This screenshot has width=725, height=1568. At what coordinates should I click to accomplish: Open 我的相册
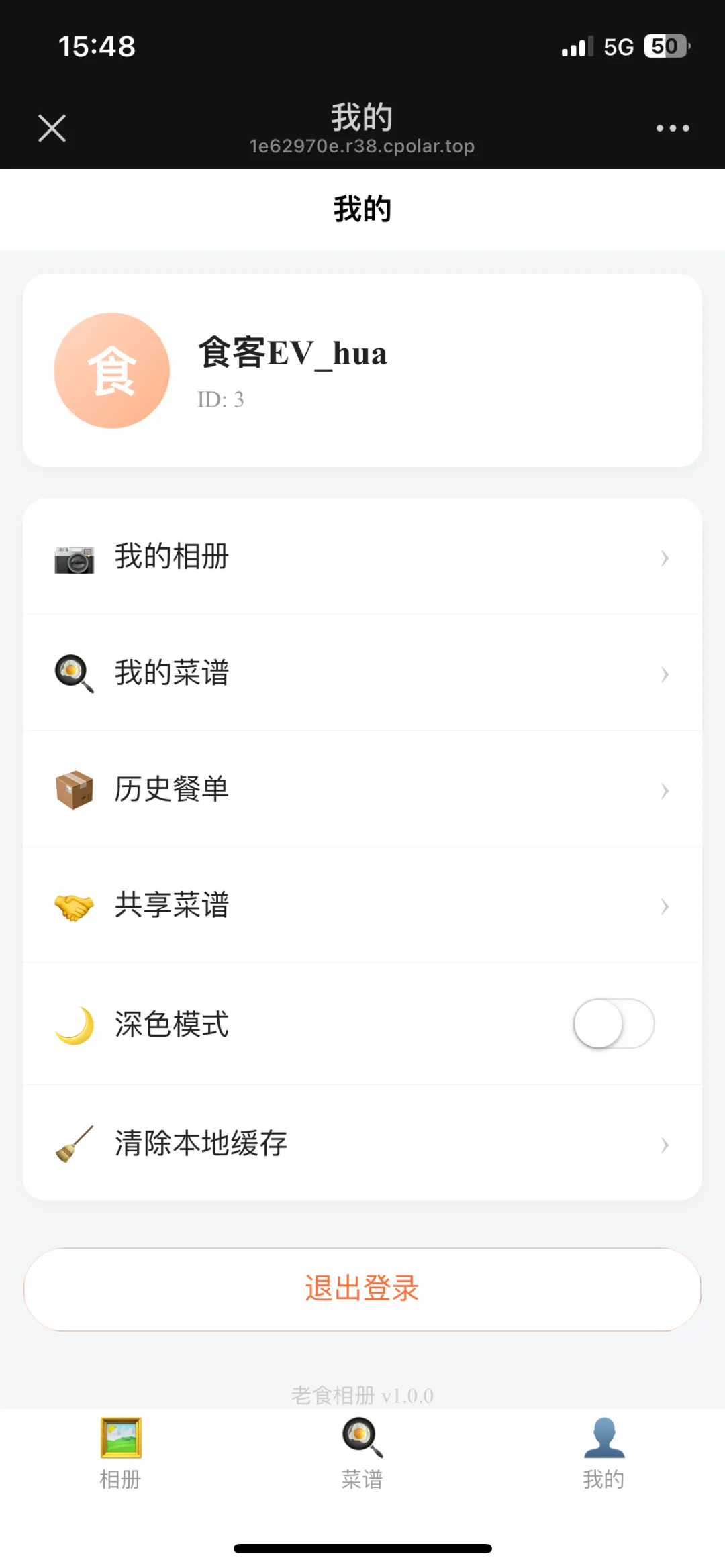coord(362,556)
